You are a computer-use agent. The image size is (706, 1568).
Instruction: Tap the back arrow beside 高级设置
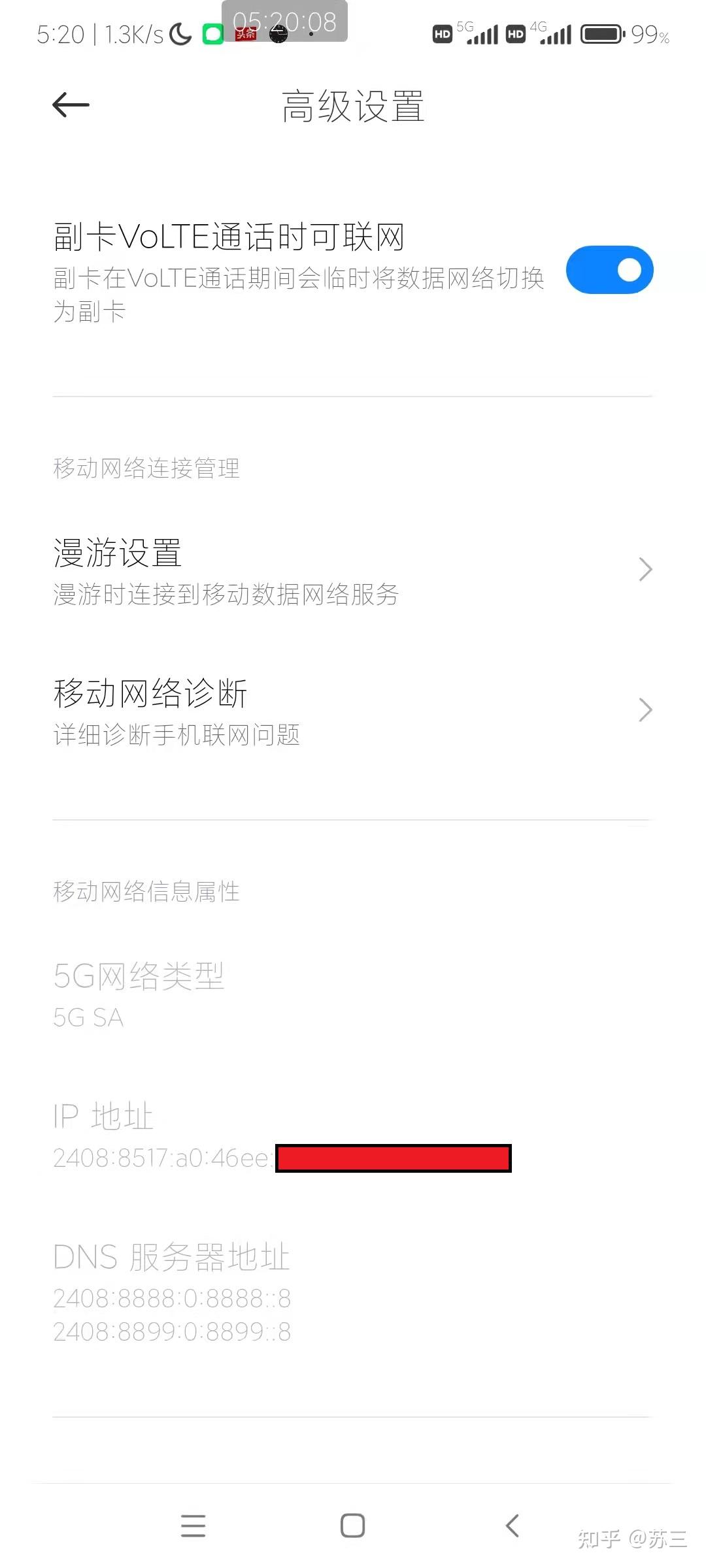click(x=71, y=105)
